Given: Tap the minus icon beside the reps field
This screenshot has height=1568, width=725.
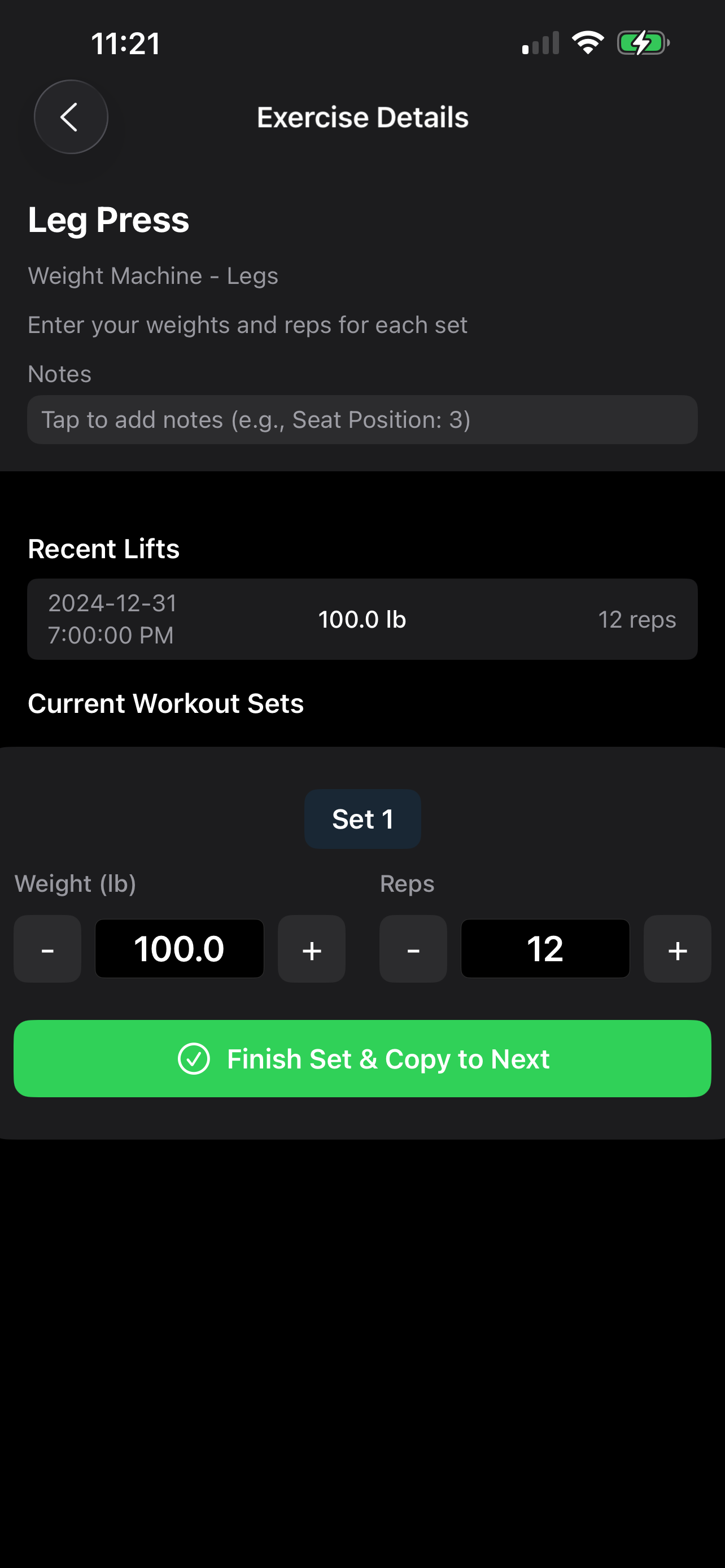Looking at the screenshot, I should [413, 949].
